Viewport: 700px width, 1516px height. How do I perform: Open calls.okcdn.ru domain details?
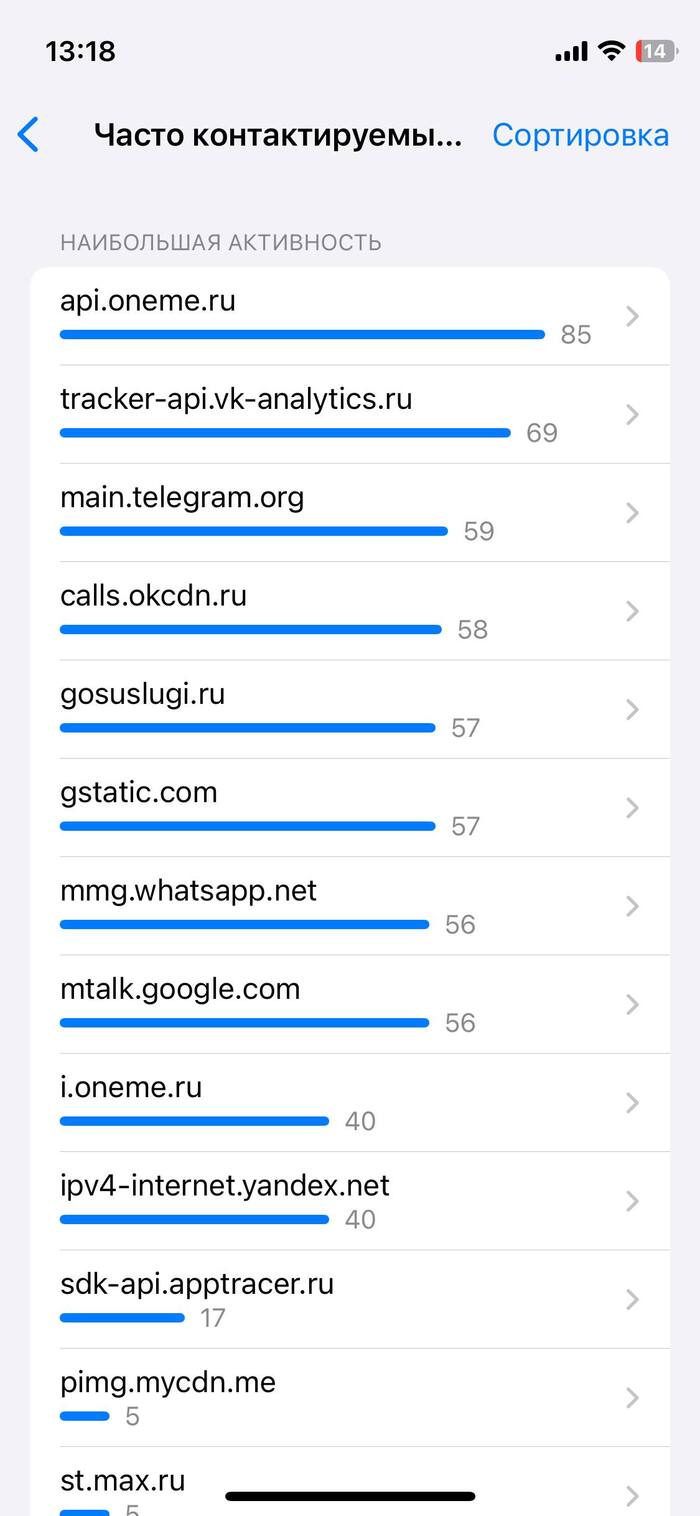point(350,610)
